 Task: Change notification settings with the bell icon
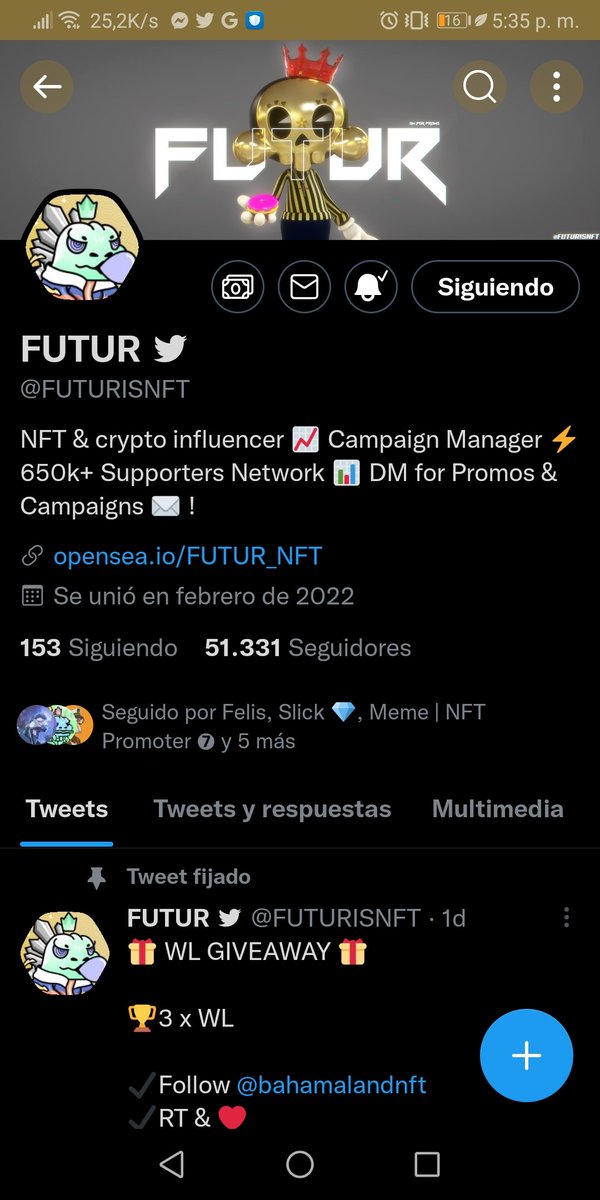[371, 287]
